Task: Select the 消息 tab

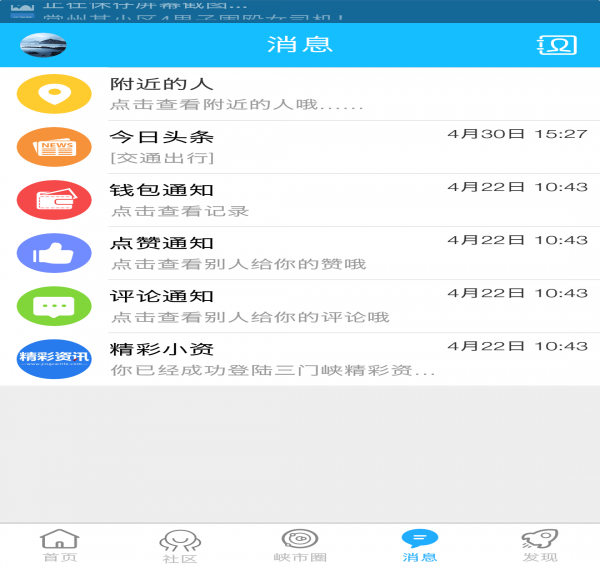Action: pos(420,545)
